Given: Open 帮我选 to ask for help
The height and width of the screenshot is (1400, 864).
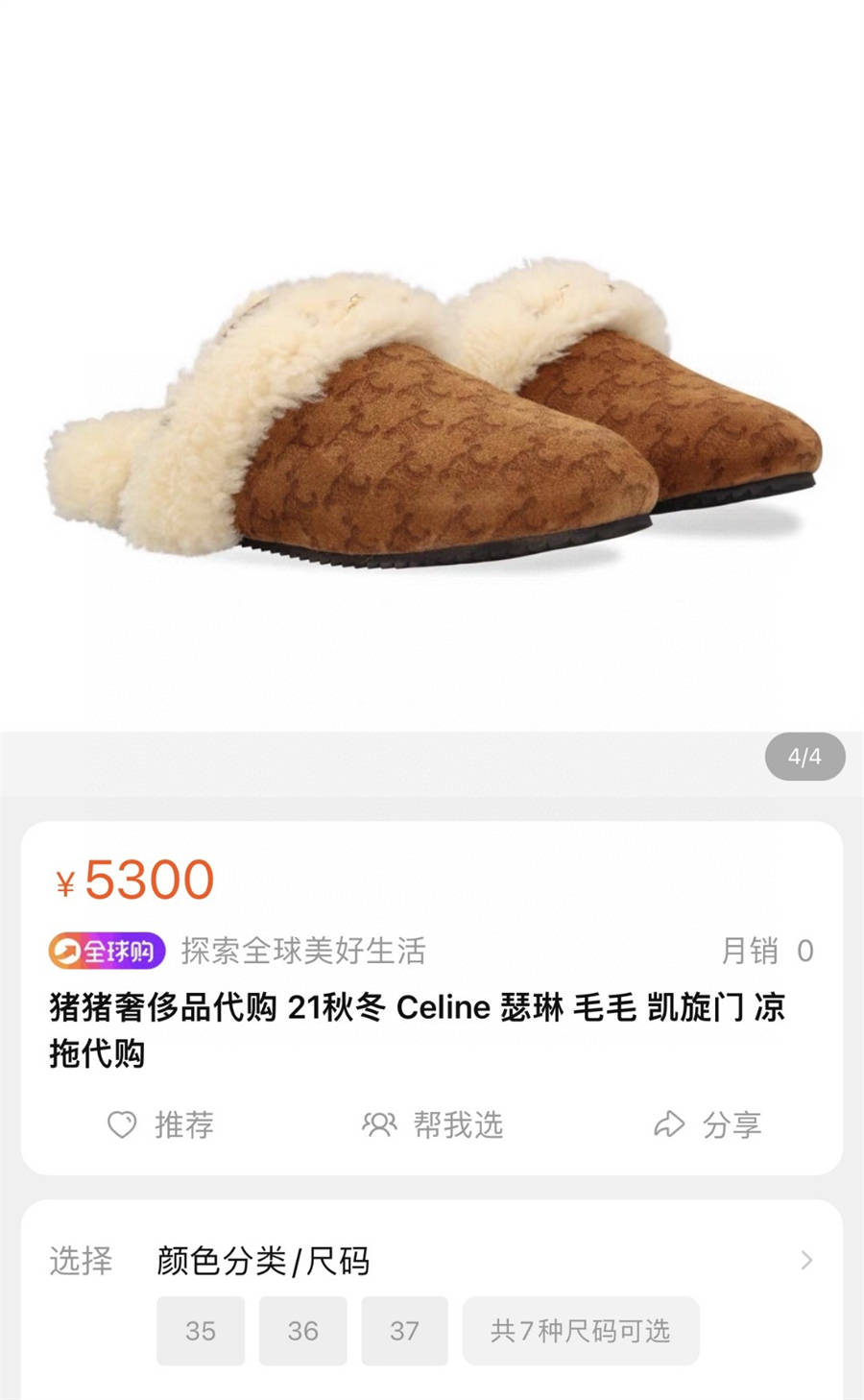Looking at the screenshot, I should (432, 1124).
